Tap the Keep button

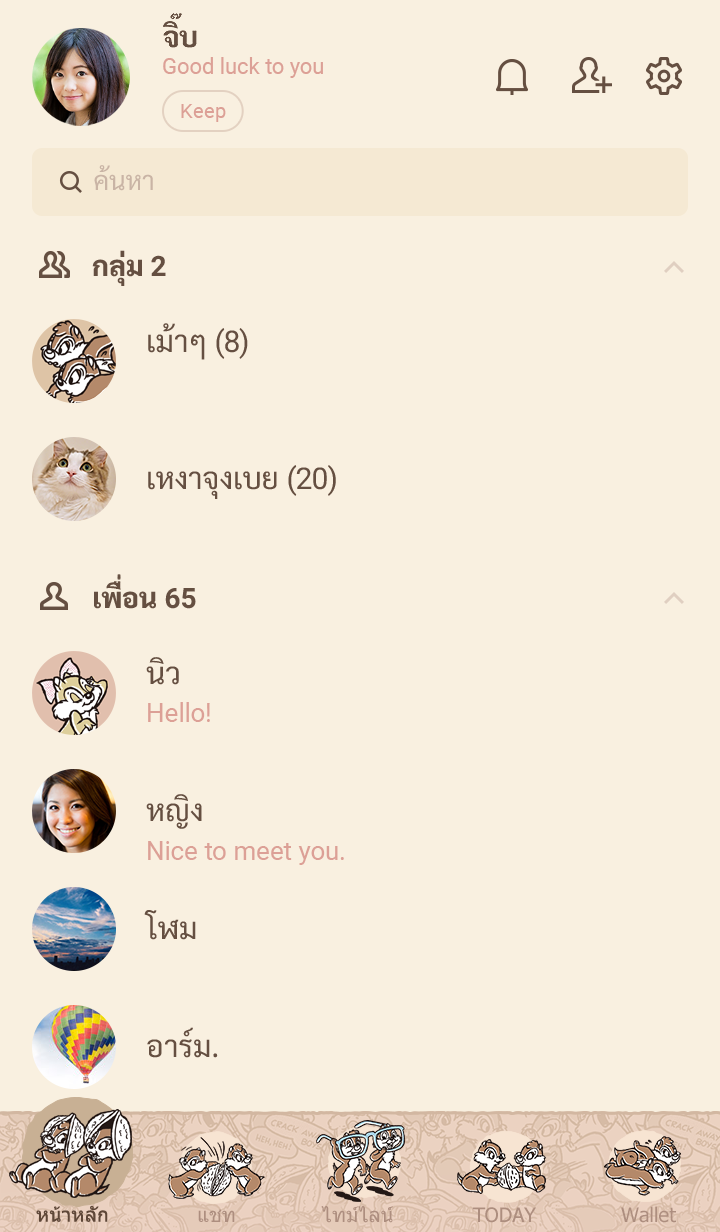point(203,111)
